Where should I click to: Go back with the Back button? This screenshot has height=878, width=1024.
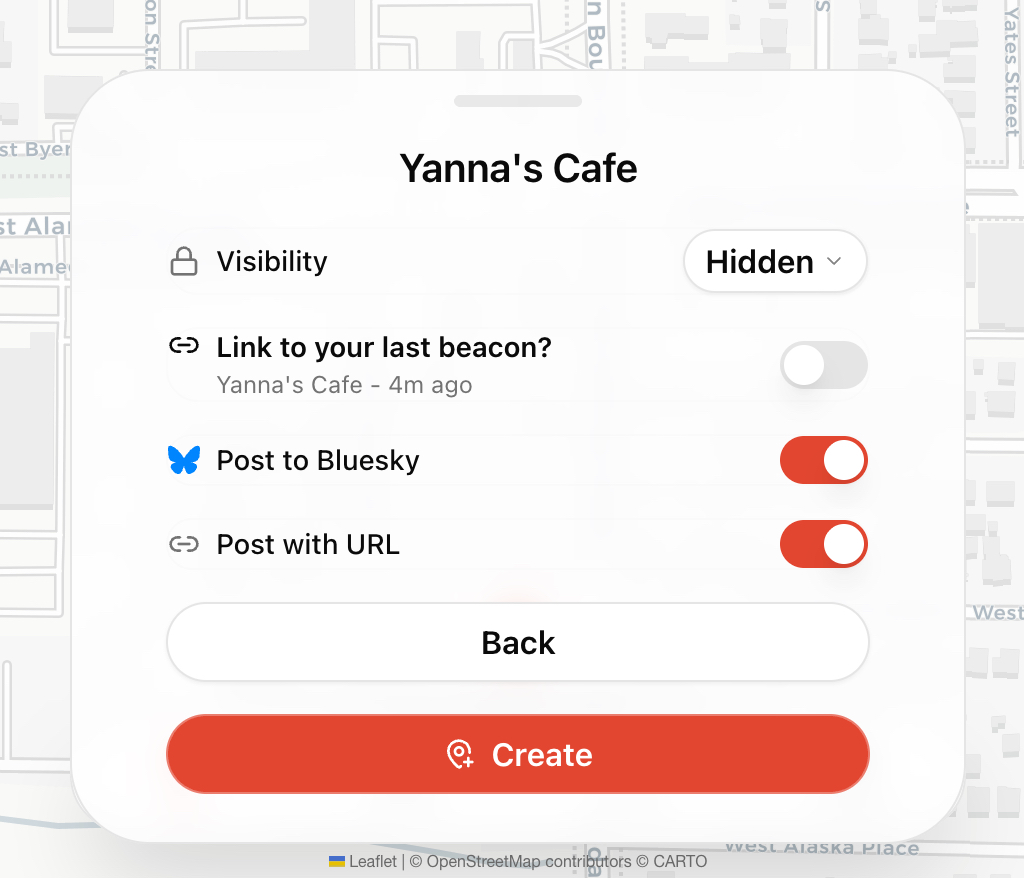pos(517,642)
